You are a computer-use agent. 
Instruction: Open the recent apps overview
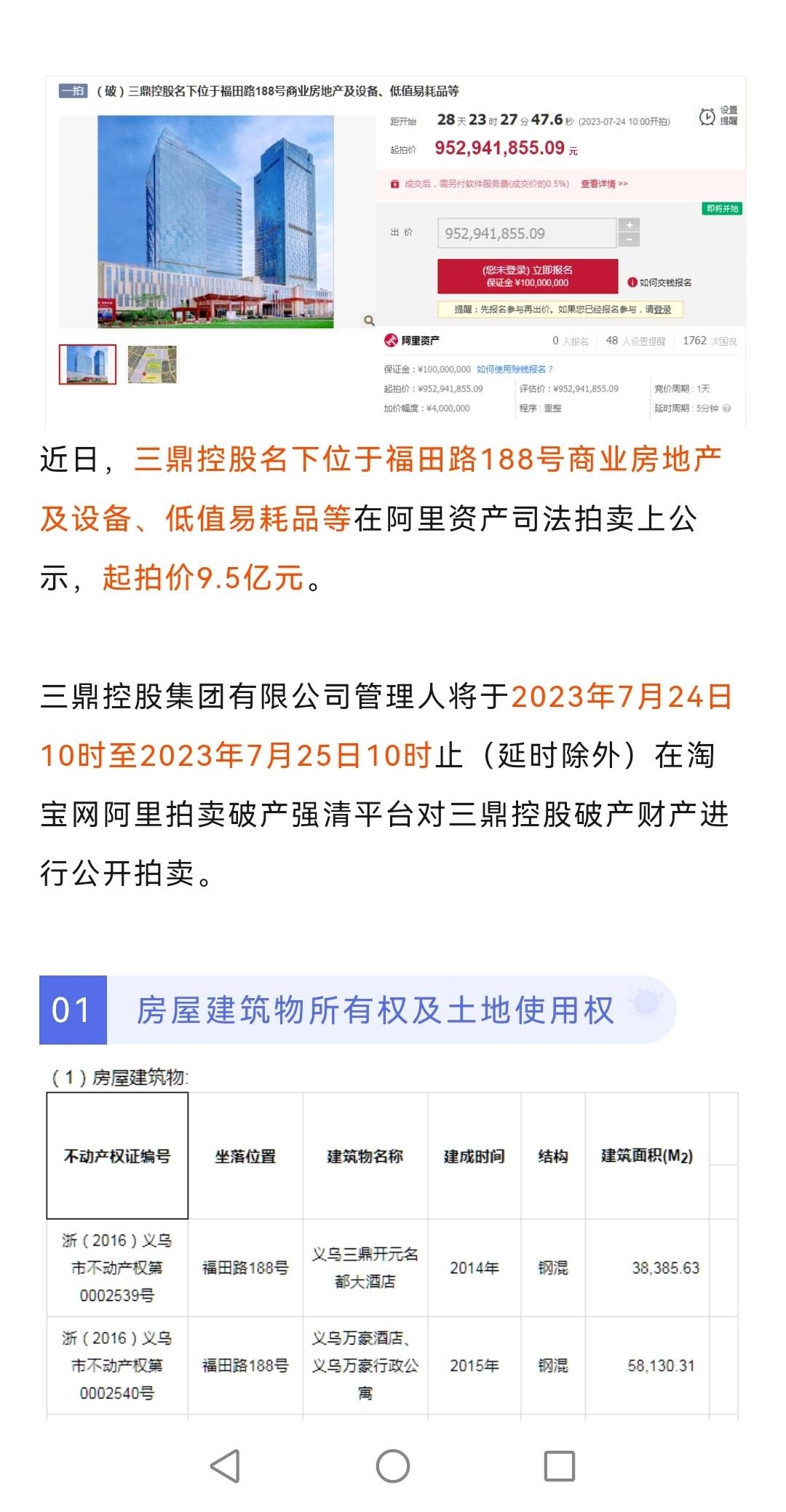coord(559,1466)
